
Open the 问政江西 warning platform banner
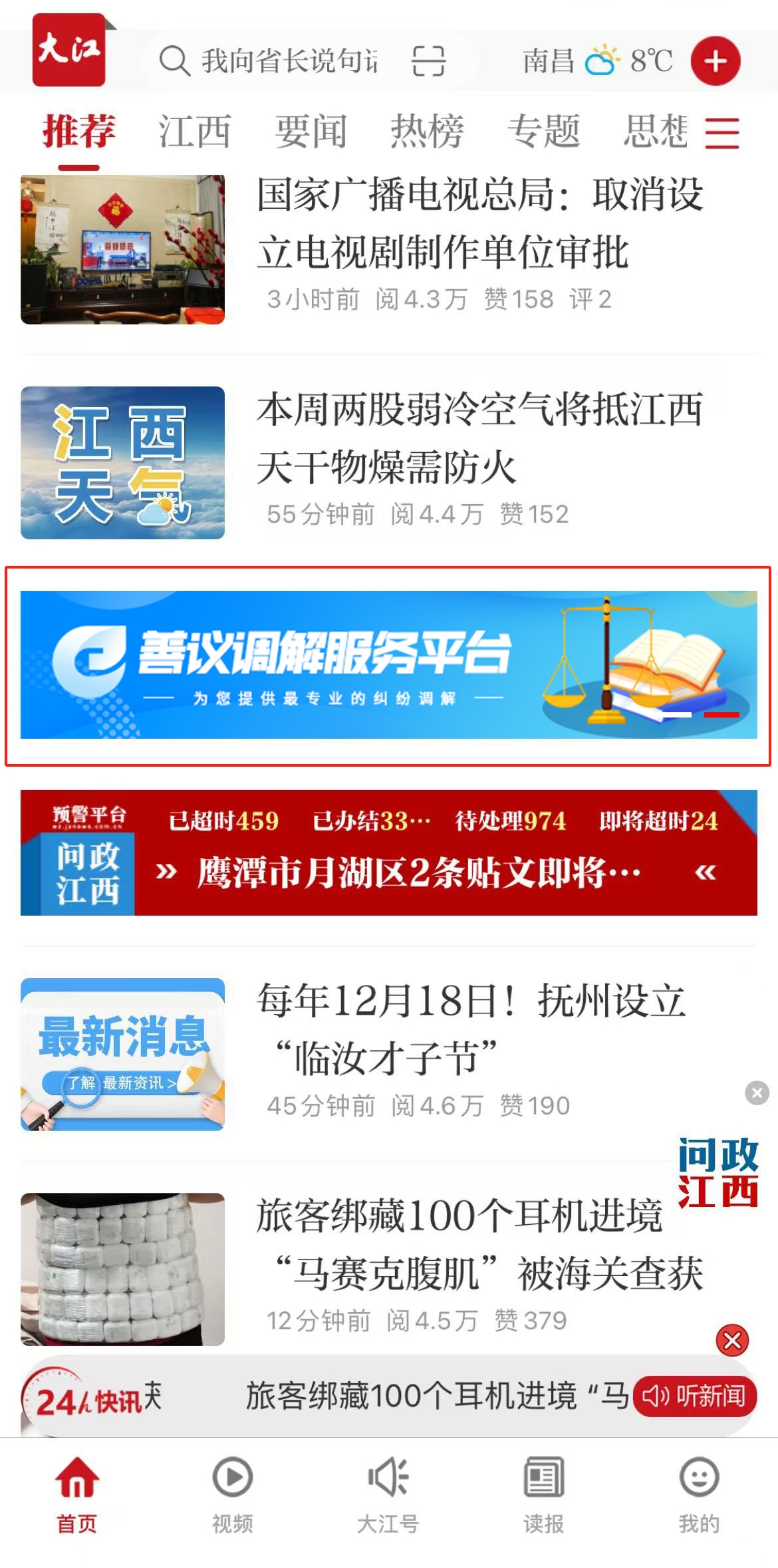[x=388, y=852]
